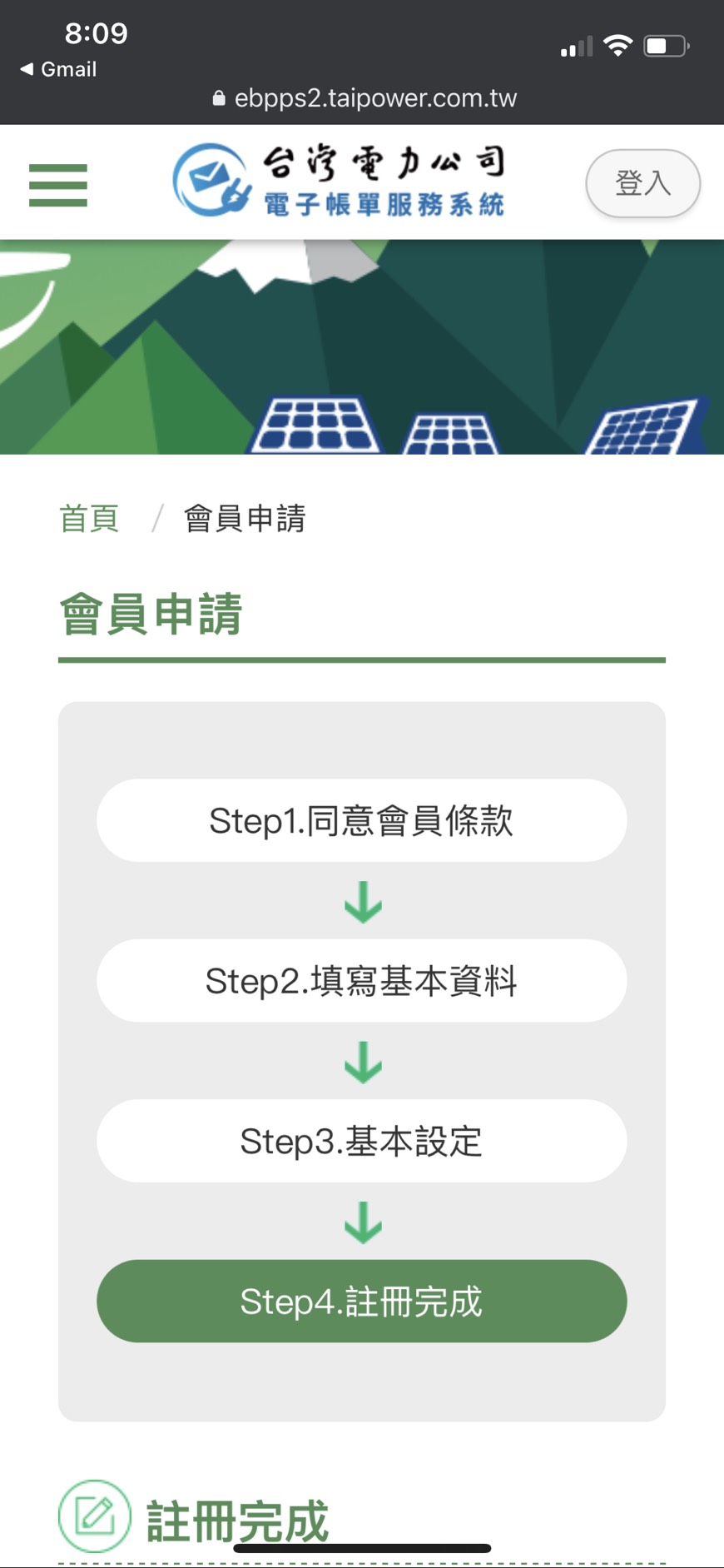Viewport: 724px width, 1568px height.
Task: Return to the Gmail app
Action: 58,69
